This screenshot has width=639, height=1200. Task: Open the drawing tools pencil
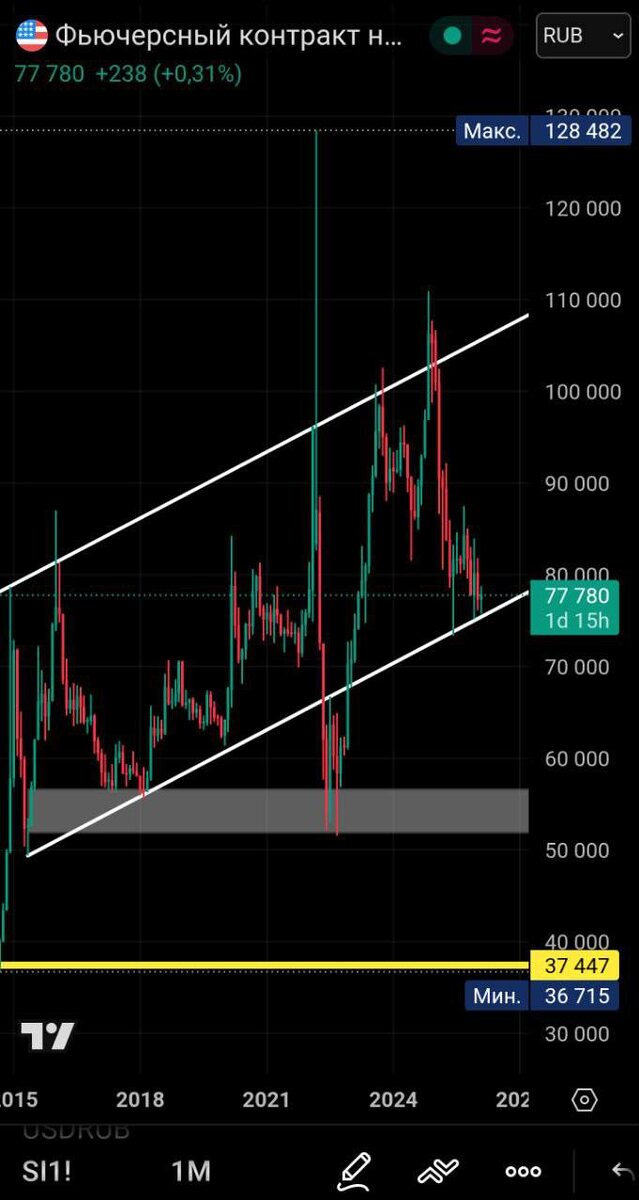(x=353, y=1169)
